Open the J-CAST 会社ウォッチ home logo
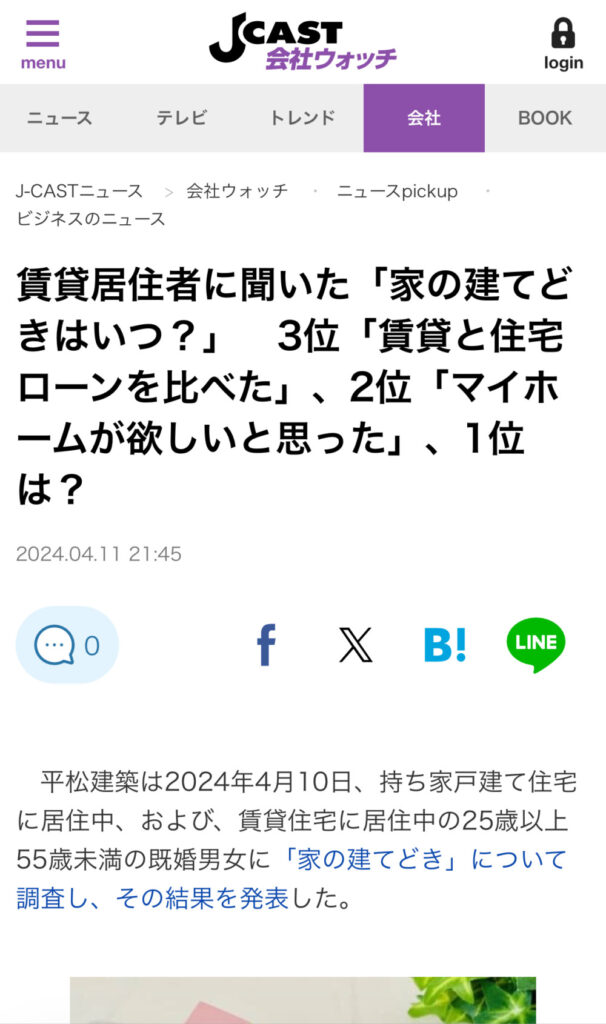This screenshot has width=606, height=1024. 302,43
